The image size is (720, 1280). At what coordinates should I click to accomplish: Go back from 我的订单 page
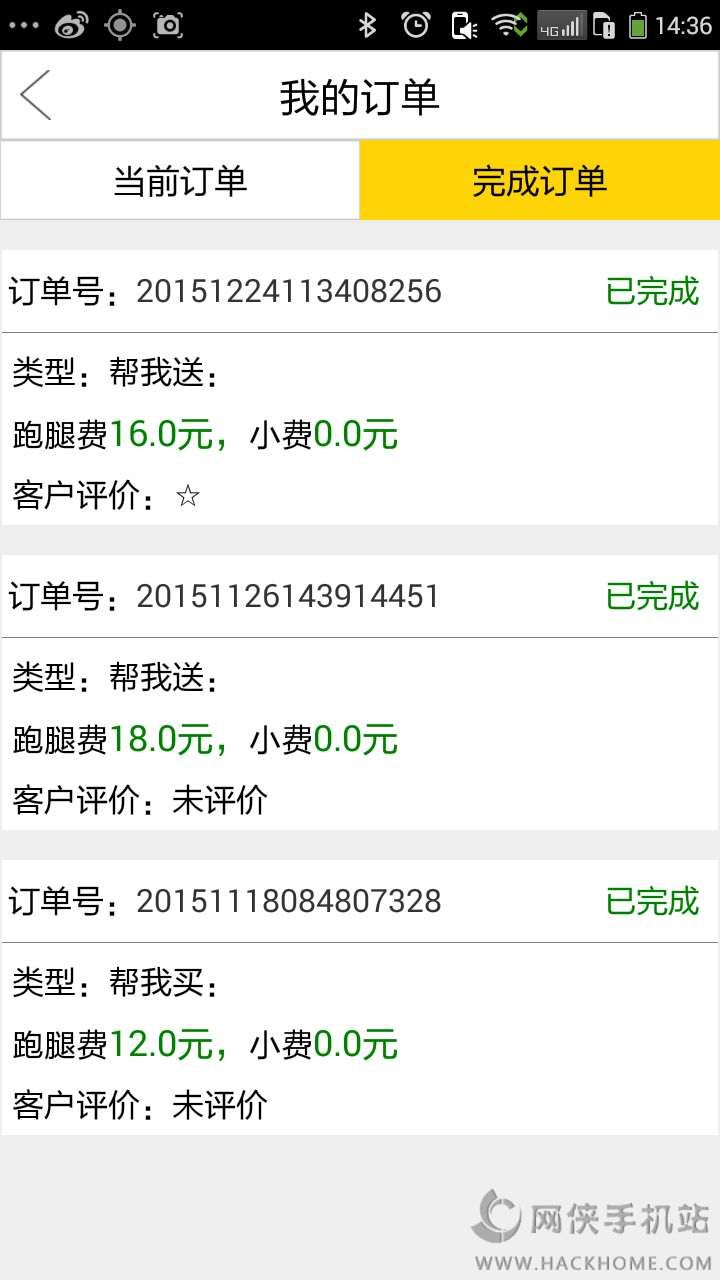[x=36, y=96]
